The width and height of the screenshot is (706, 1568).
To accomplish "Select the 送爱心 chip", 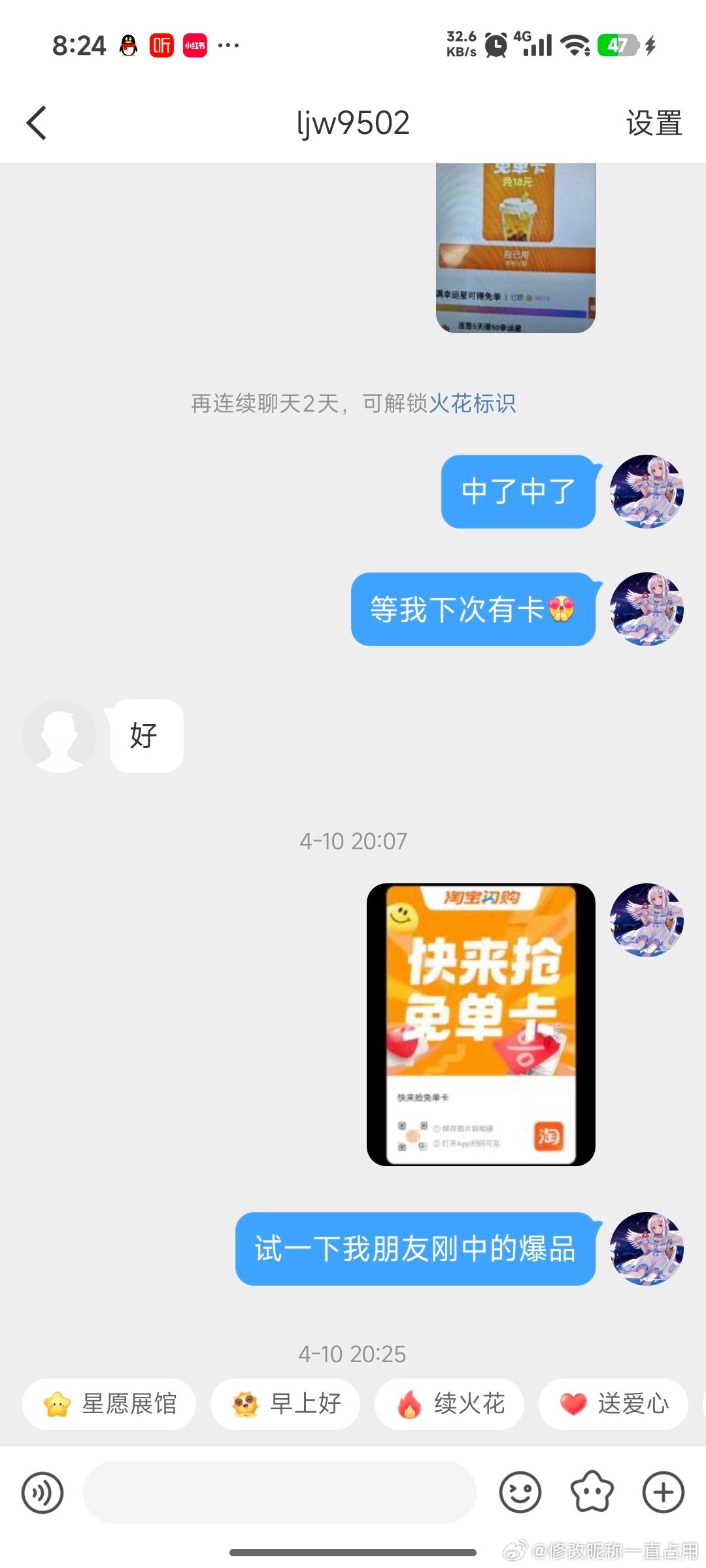I will point(613,1403).
